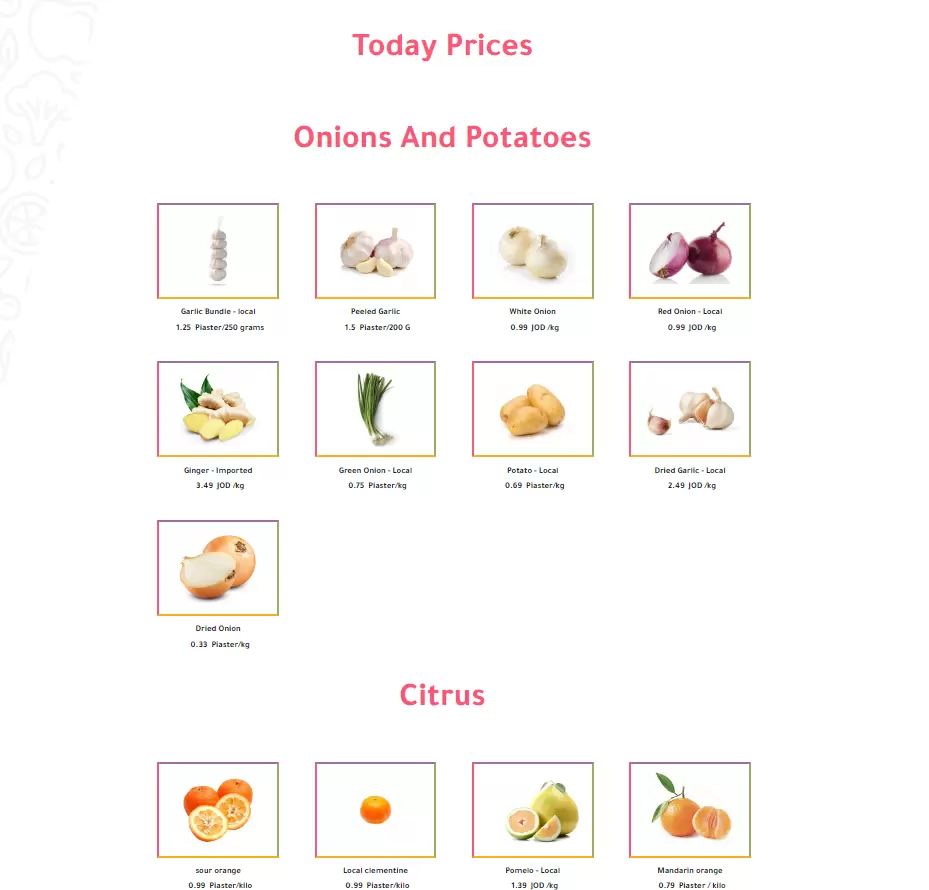Open the Dried Onion tile

(218, 568)
